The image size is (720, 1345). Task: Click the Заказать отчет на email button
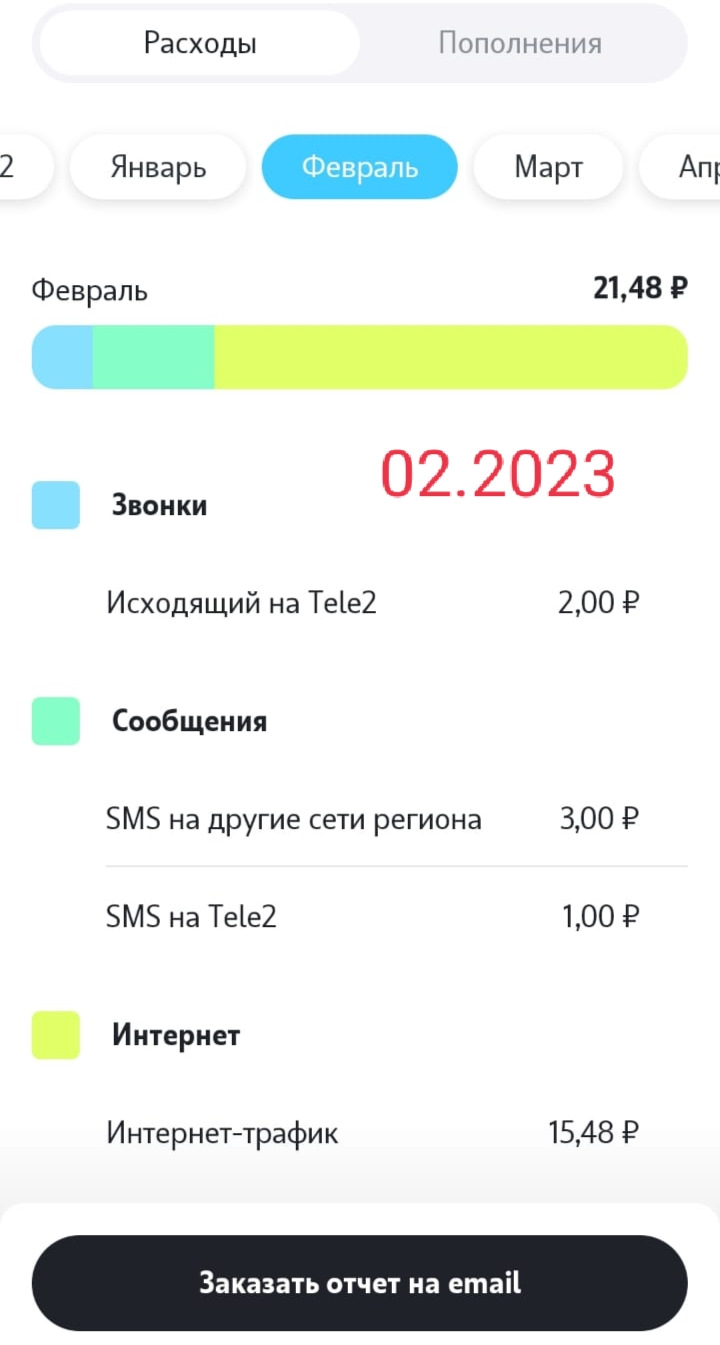(x=360, y=1283)
